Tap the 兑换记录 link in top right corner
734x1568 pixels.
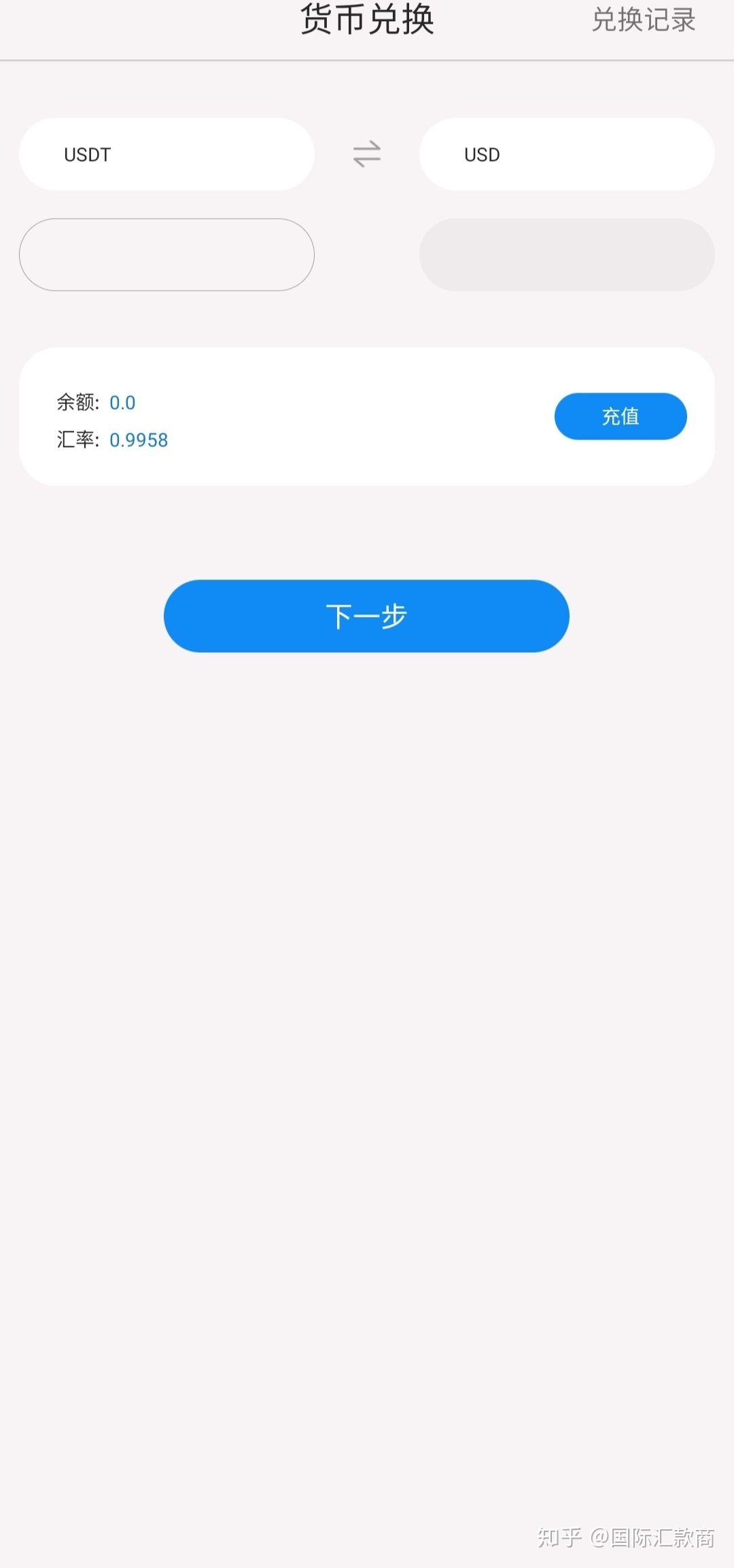(x=643, y=20)
